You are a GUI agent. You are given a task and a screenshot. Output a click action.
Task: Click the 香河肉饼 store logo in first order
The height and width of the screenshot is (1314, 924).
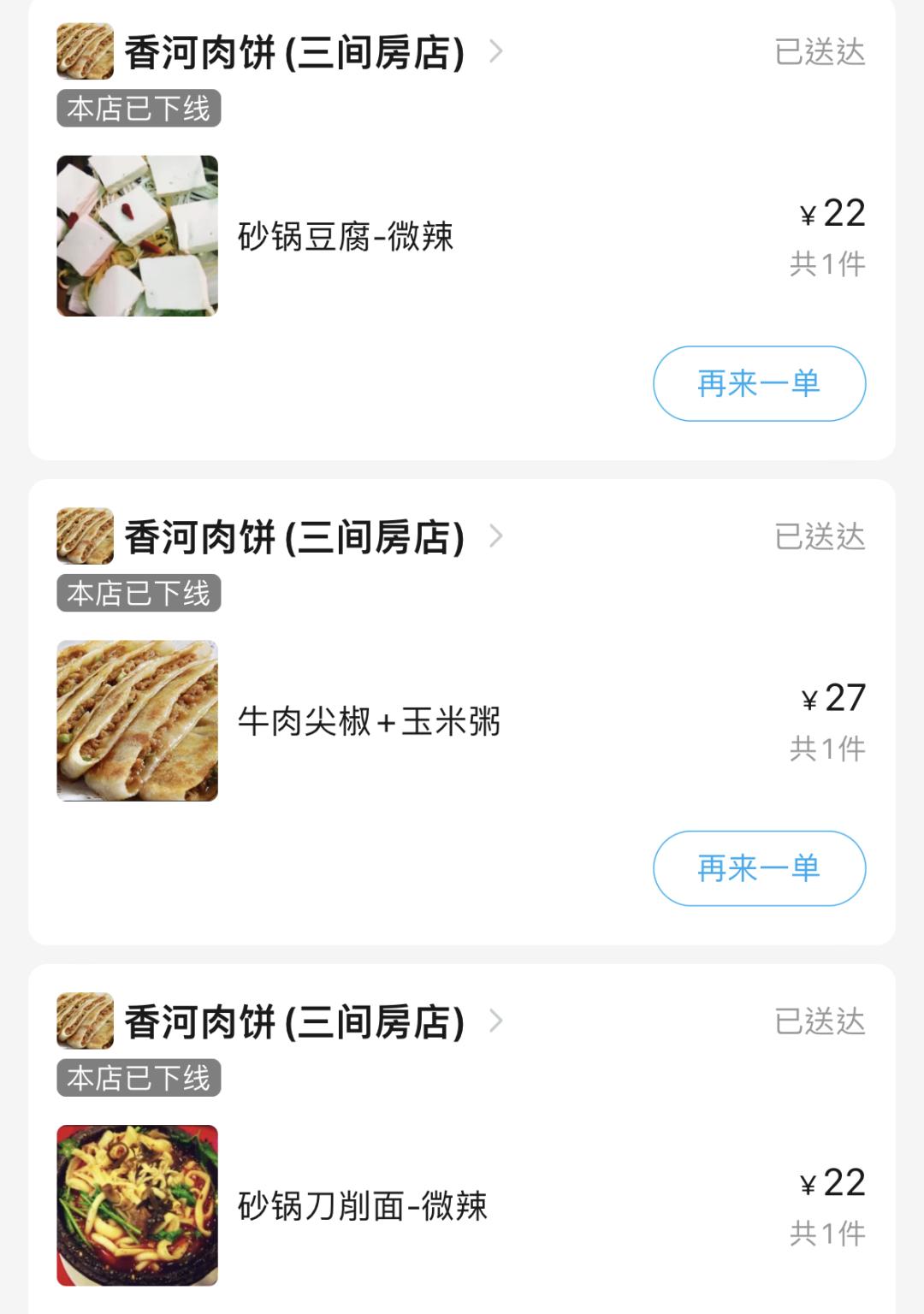(83, 53)
